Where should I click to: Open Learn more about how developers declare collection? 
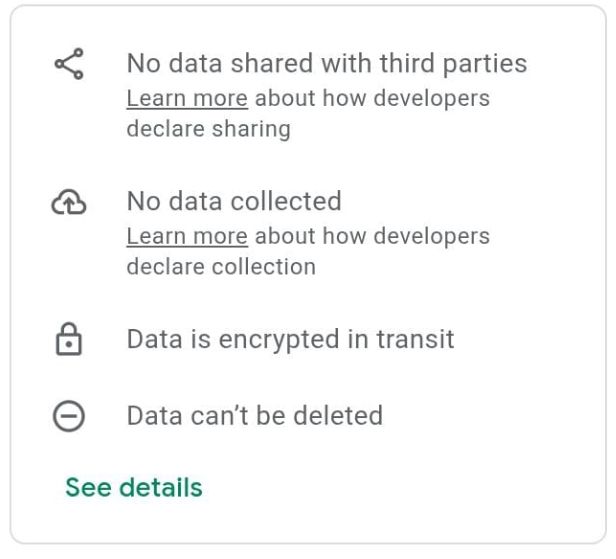[x=186, y=236]
